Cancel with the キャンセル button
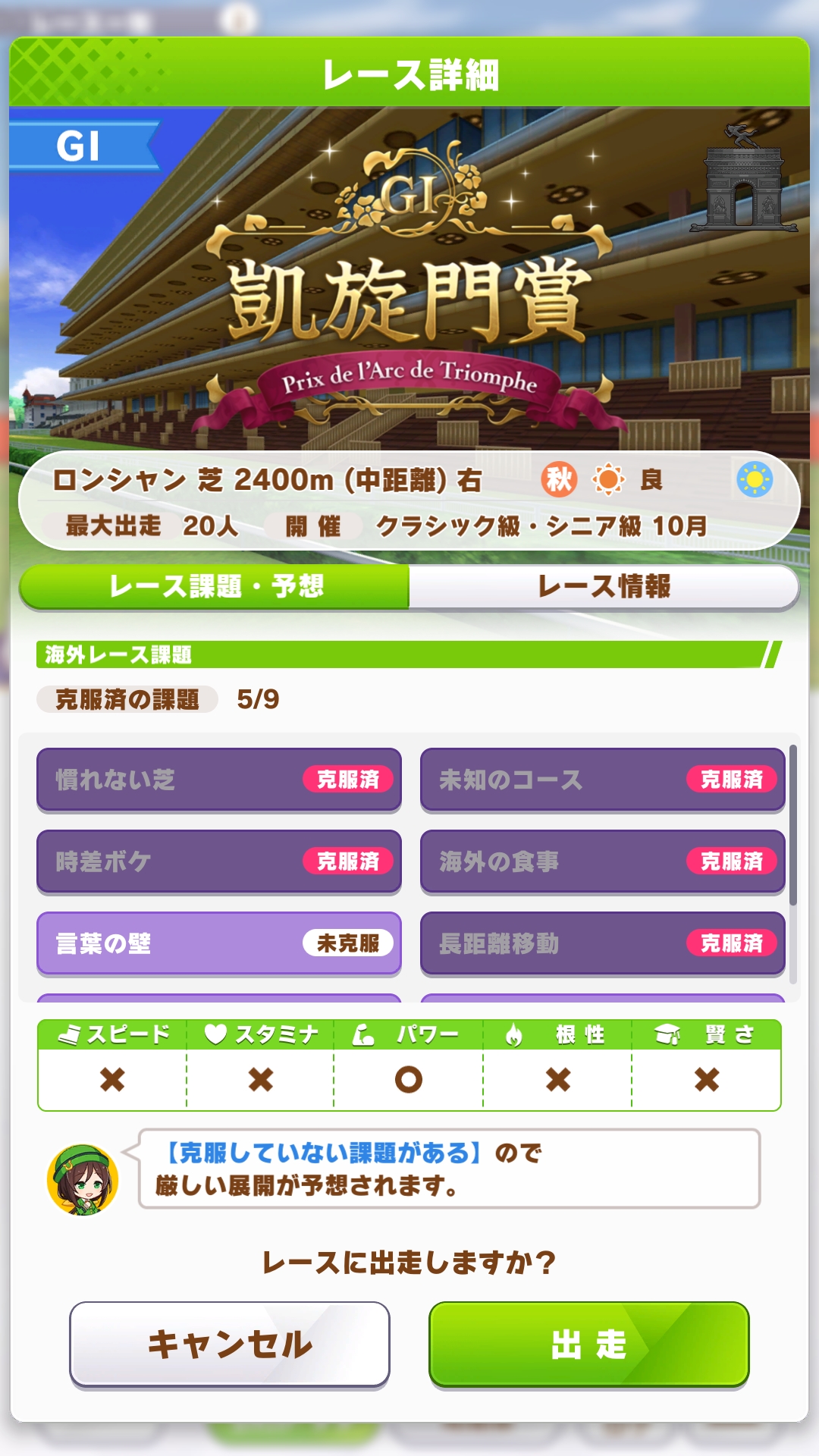Screen dimensions: 819x1456 (x=230, y=1345)
